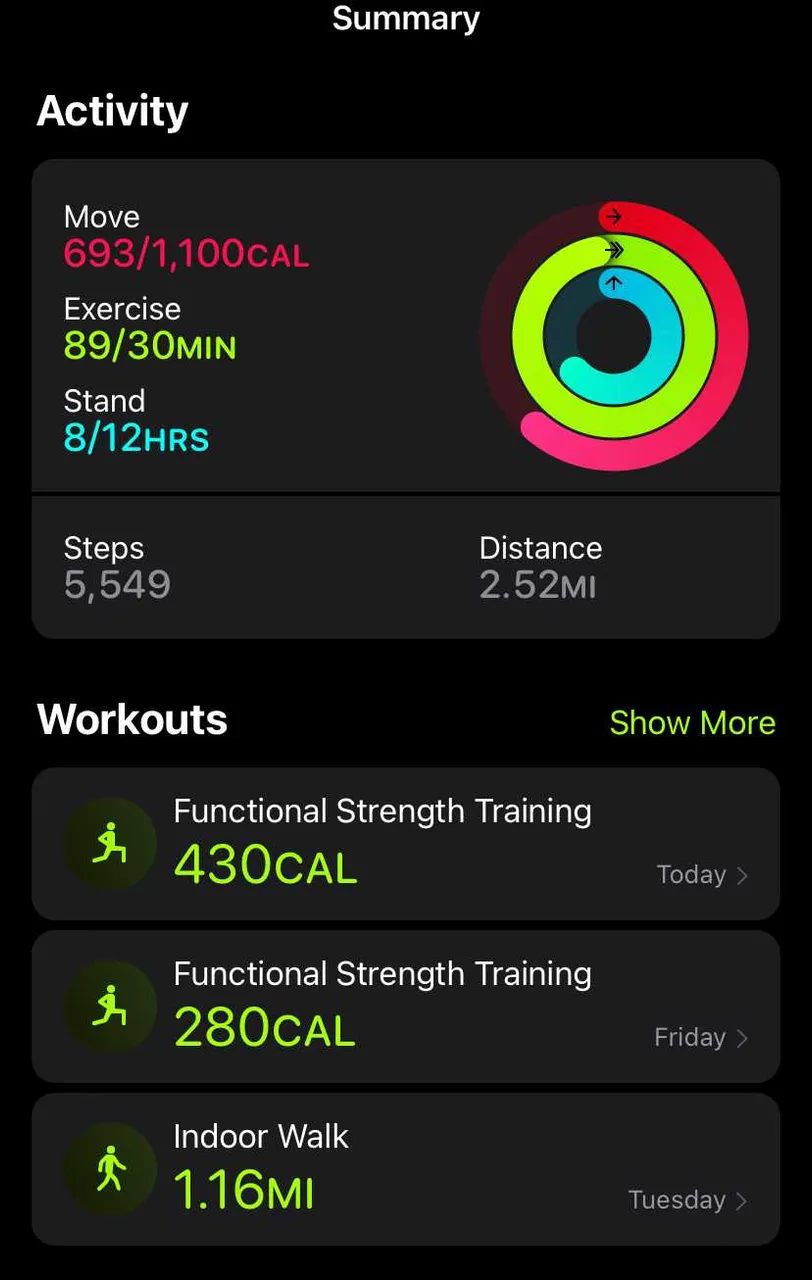This screenshot has width=812, height=1280.
Task: Open the Activity rings card
Action: tap(405, 330)
